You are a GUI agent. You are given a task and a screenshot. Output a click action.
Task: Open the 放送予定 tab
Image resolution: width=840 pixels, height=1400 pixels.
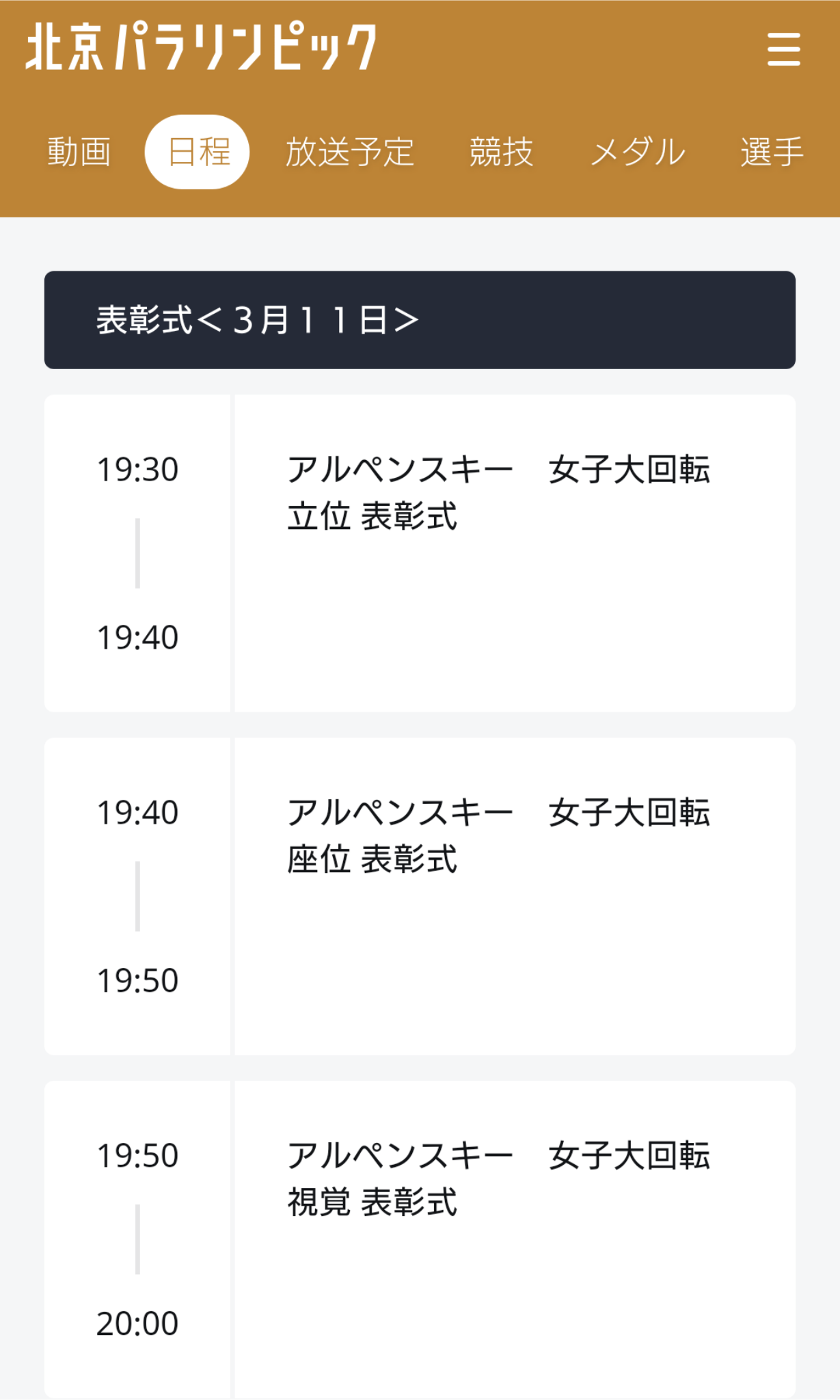point(350,152)
